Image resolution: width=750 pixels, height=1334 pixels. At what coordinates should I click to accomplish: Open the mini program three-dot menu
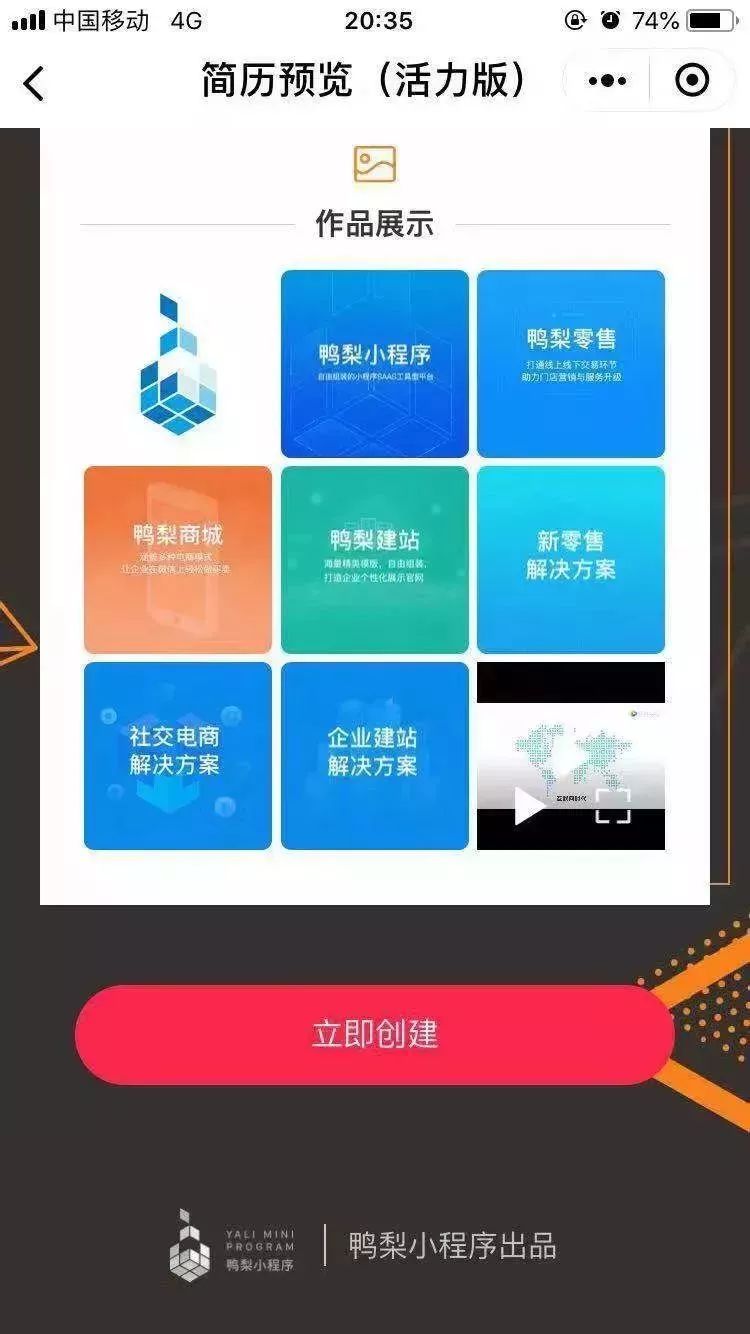pos(607,81)
